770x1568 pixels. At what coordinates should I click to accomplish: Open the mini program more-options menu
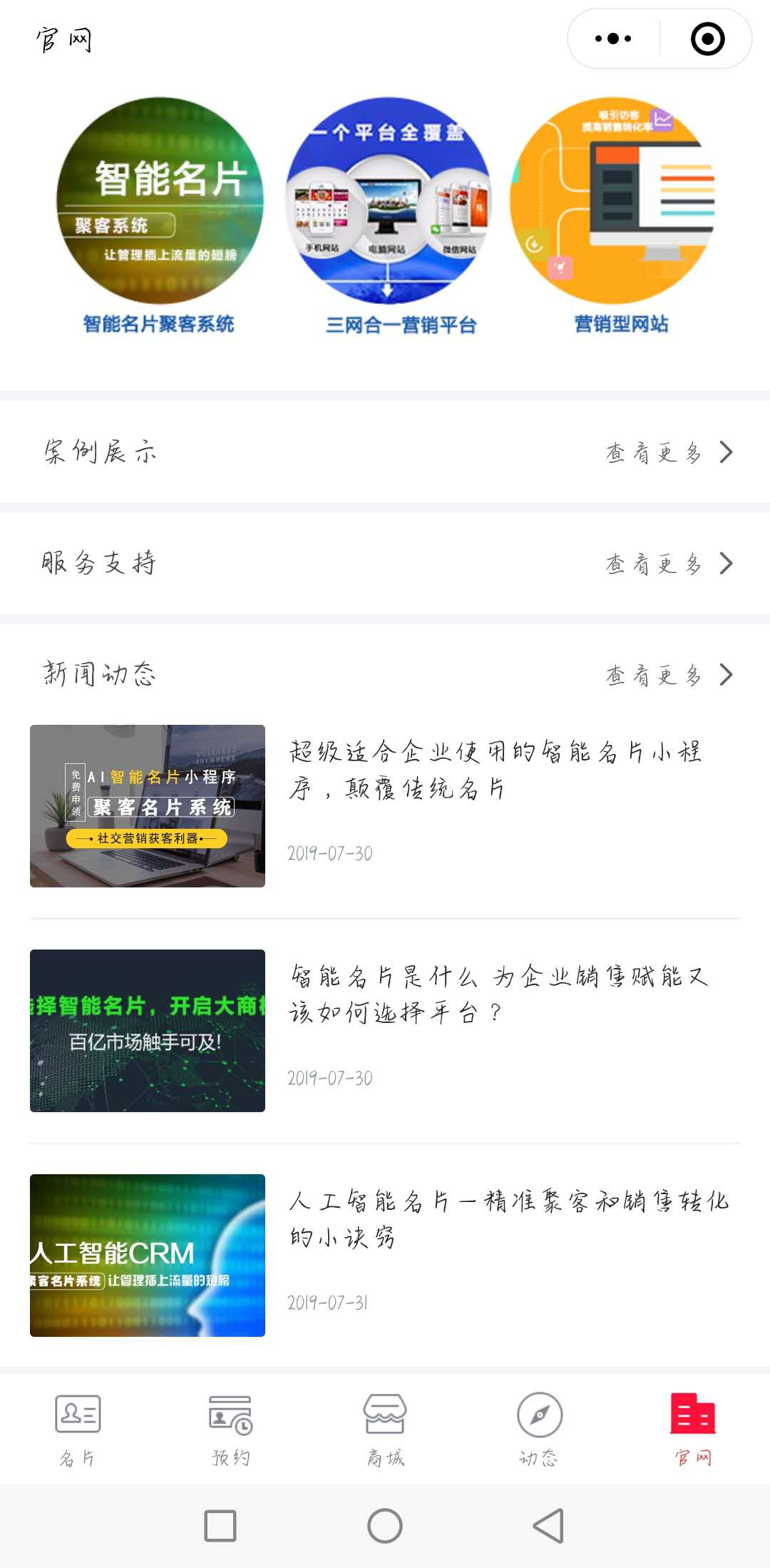point(613,39)
